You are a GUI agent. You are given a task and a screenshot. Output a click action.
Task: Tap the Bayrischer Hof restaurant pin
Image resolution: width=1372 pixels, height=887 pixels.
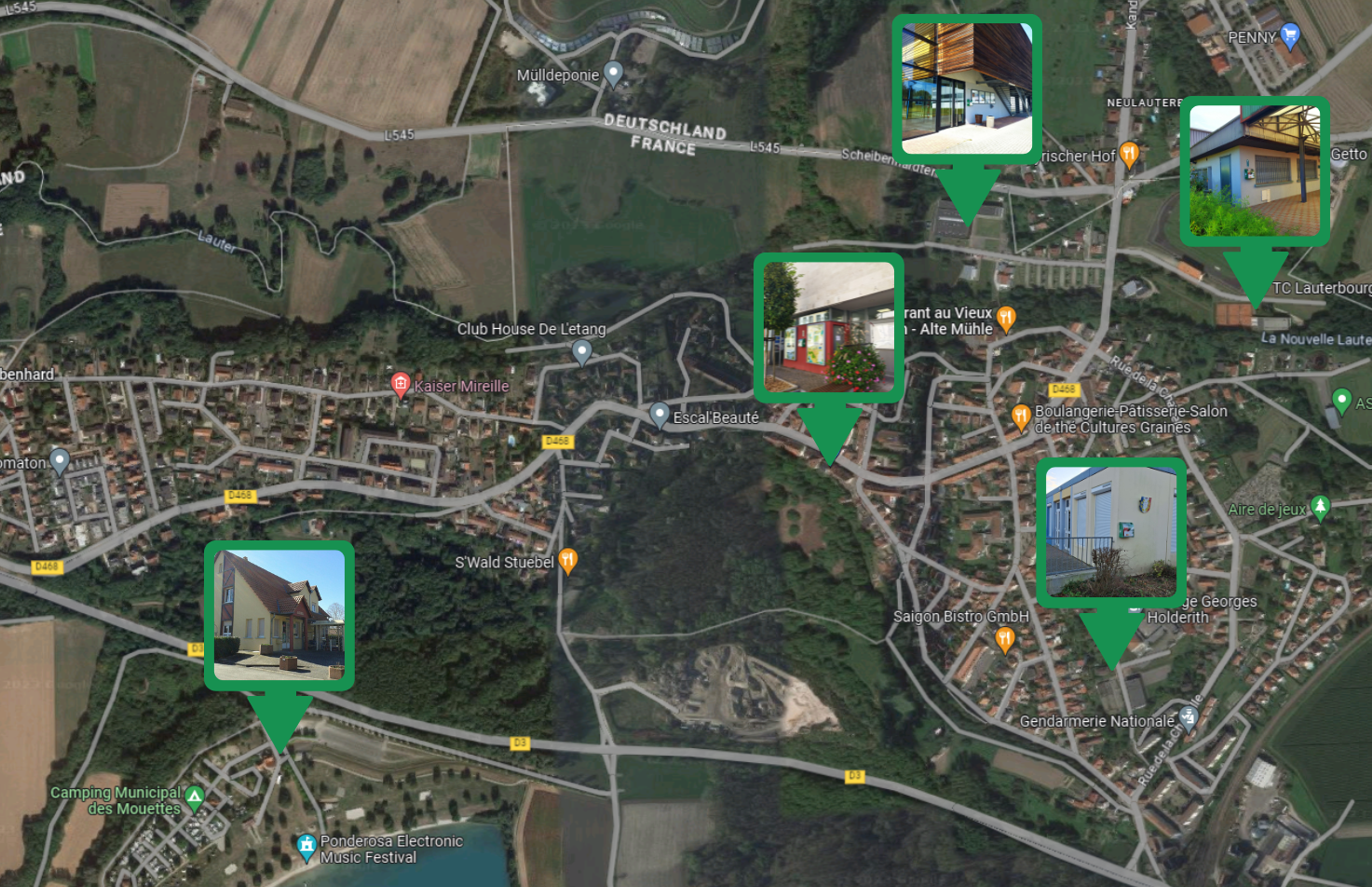click(1129, 153)
